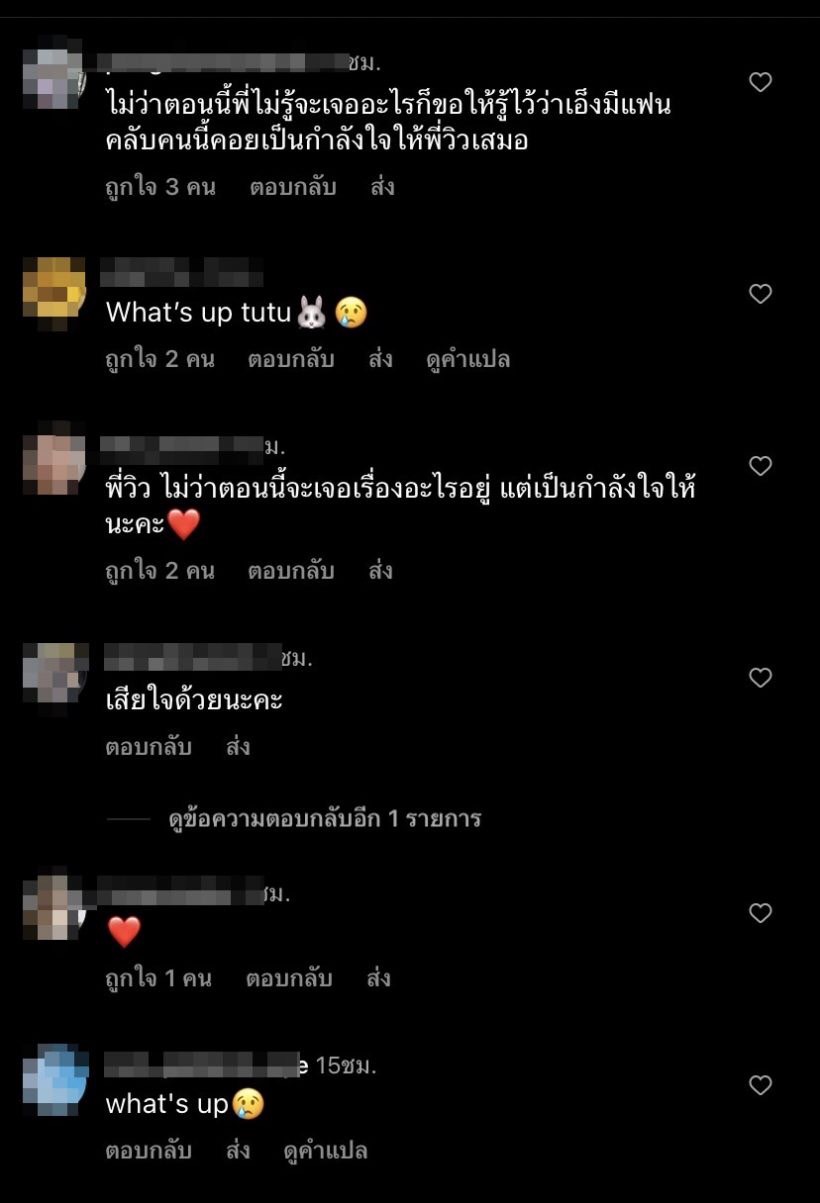View translation of bottom 'what's up' comment
Screen dimensions: 820x1203
[324, 1151]
